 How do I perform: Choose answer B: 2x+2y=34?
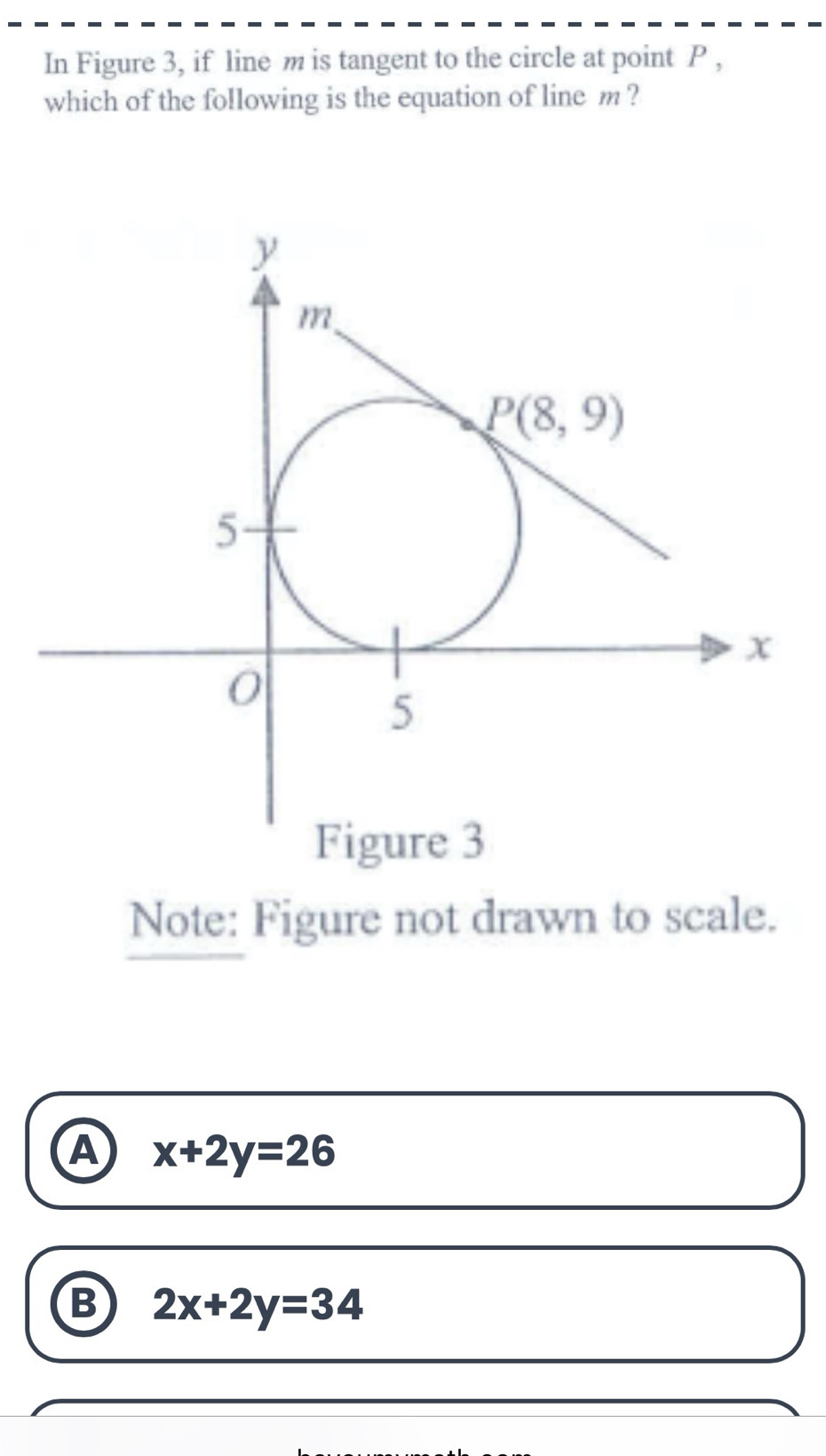[x=414, y=1304]
